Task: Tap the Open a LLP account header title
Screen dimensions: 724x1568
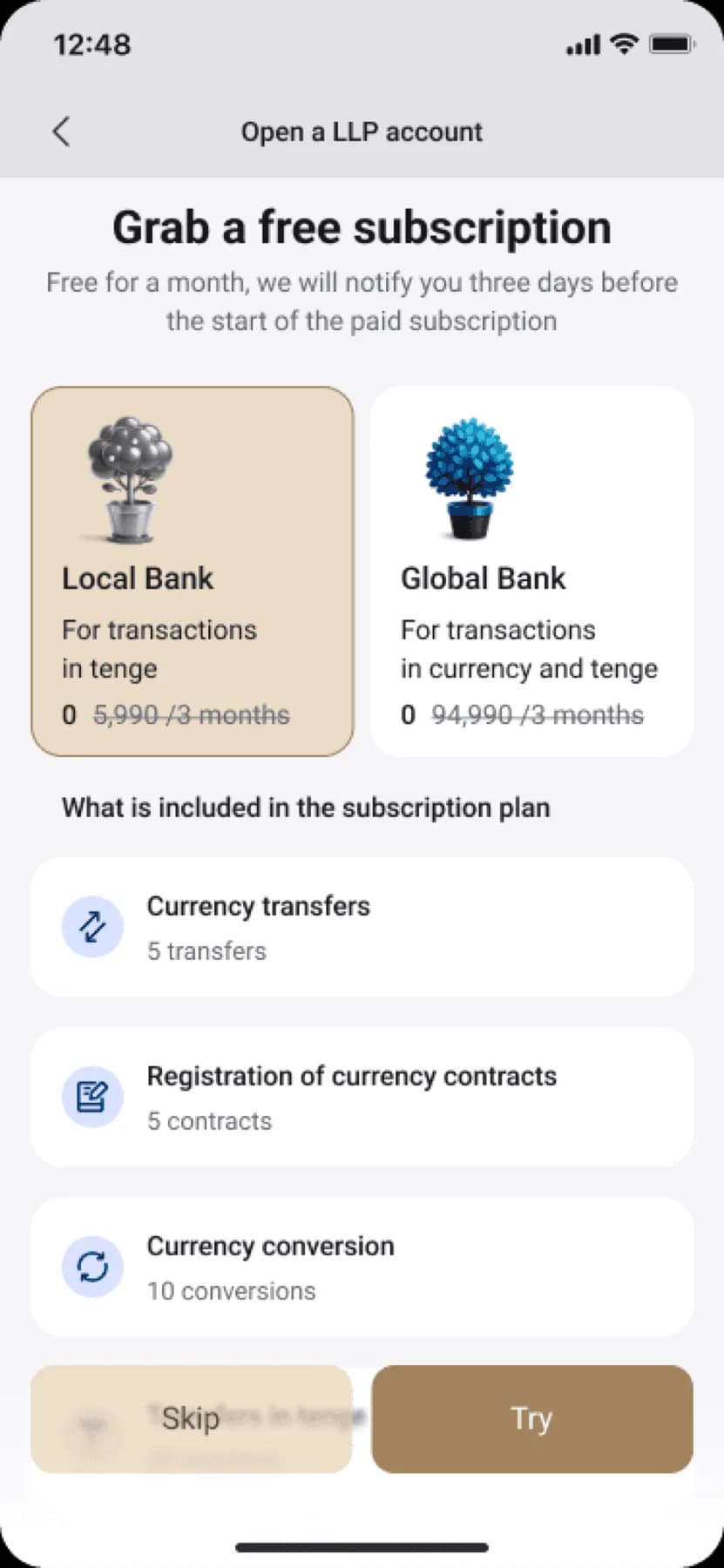Action: (362, 131)
